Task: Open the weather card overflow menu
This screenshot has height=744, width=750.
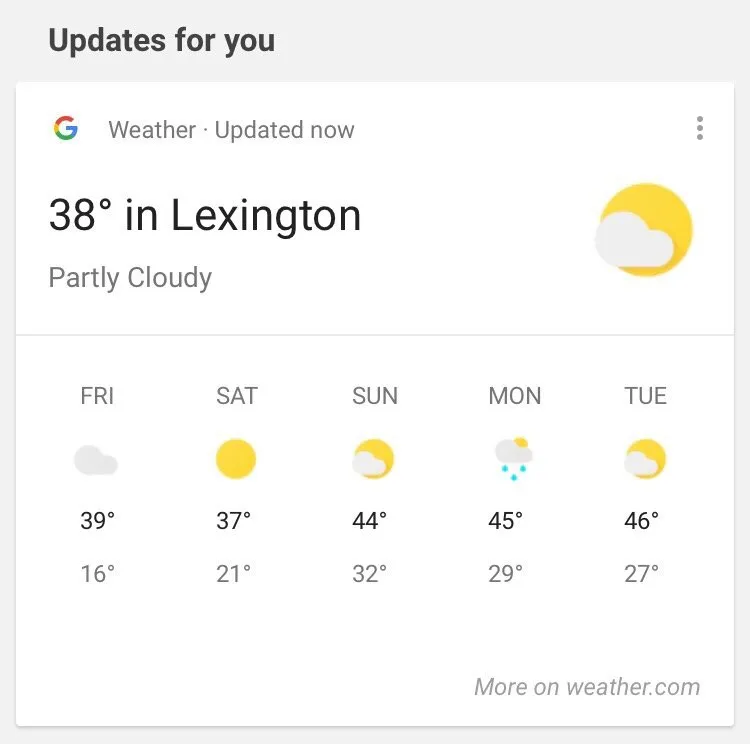Action: 699,128
